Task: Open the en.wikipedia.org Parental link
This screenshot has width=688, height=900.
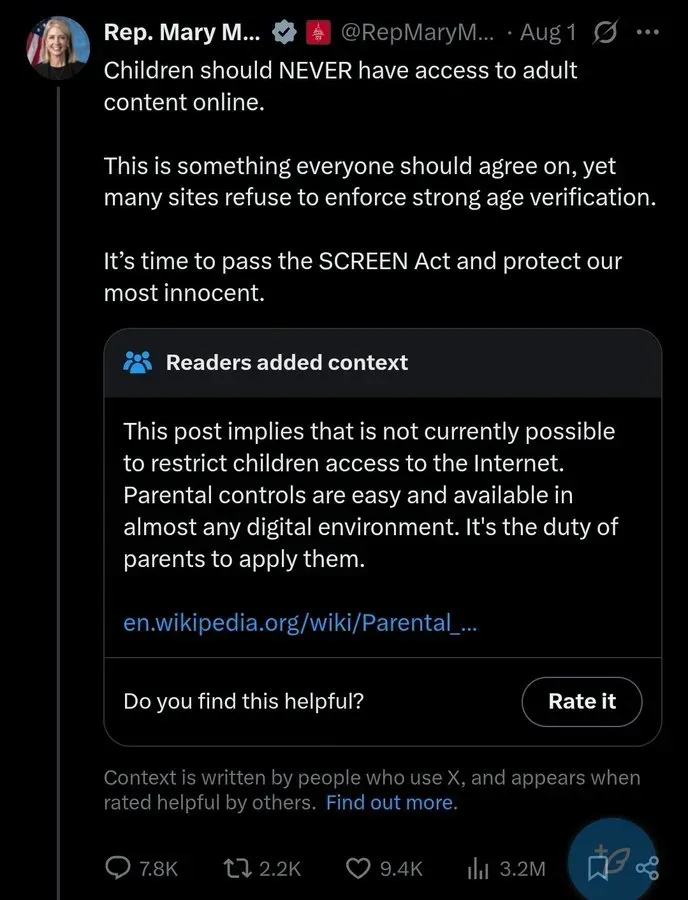Action: click(x=301, y=622)
